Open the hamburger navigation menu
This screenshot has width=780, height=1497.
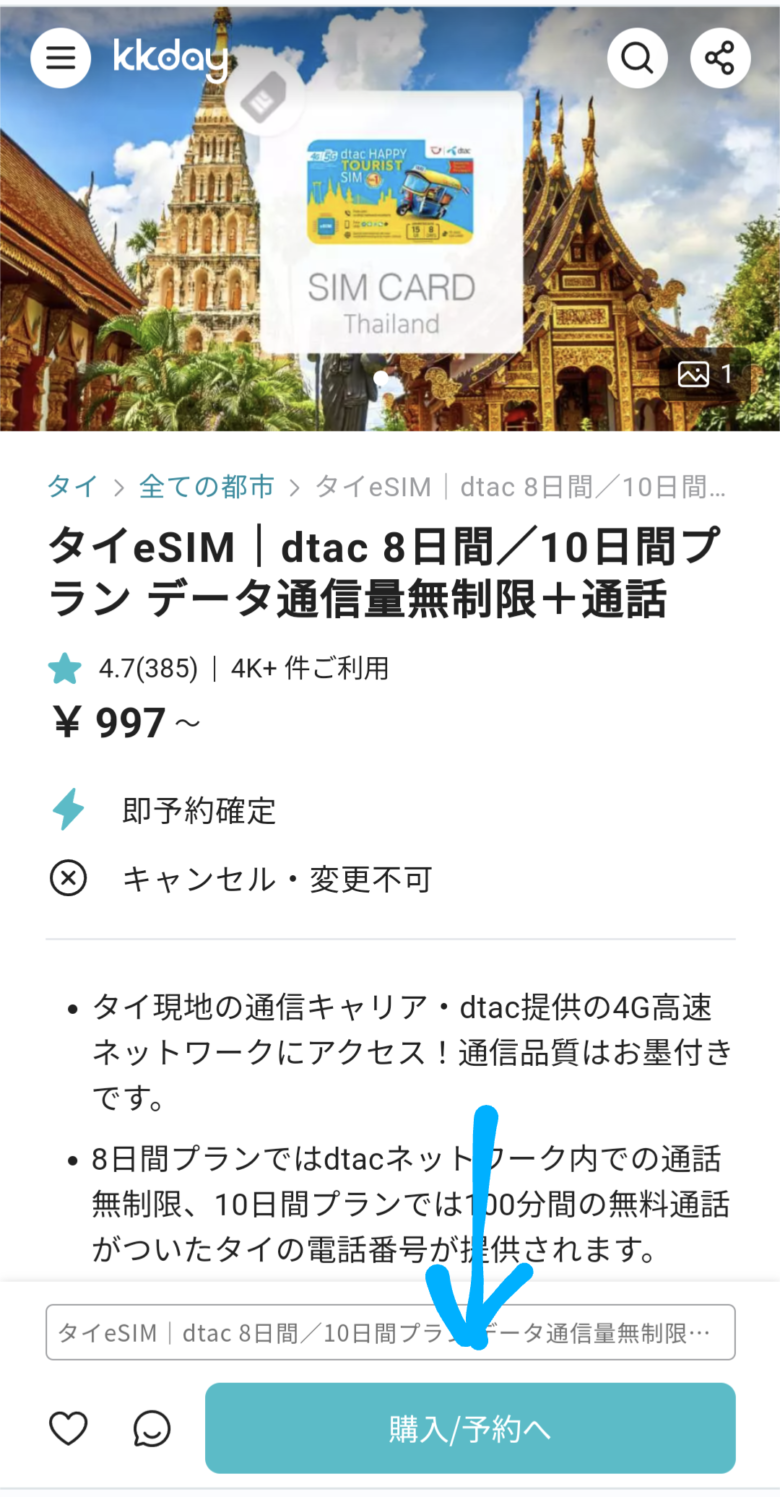60,57
